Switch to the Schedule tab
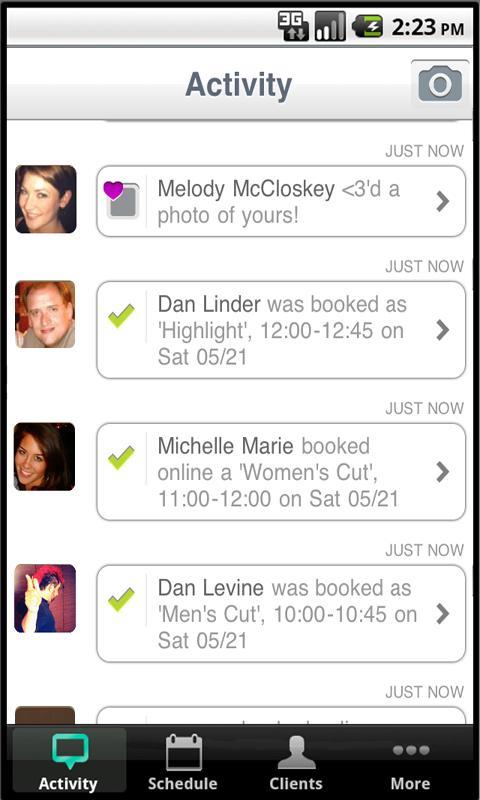 tap(183, 762)
